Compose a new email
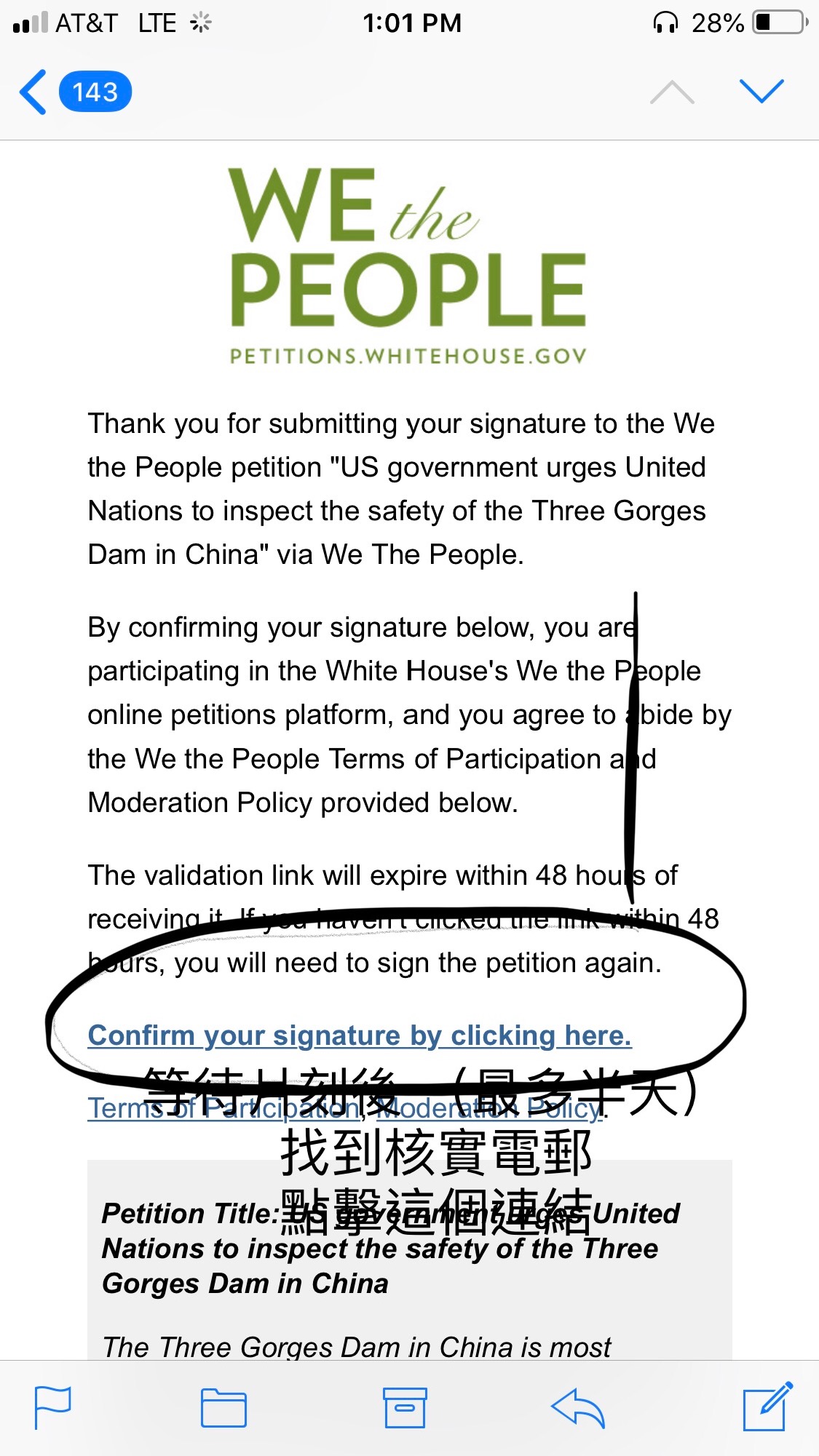This screenshot has height=1456, width=819. (x=766, y=1406)
